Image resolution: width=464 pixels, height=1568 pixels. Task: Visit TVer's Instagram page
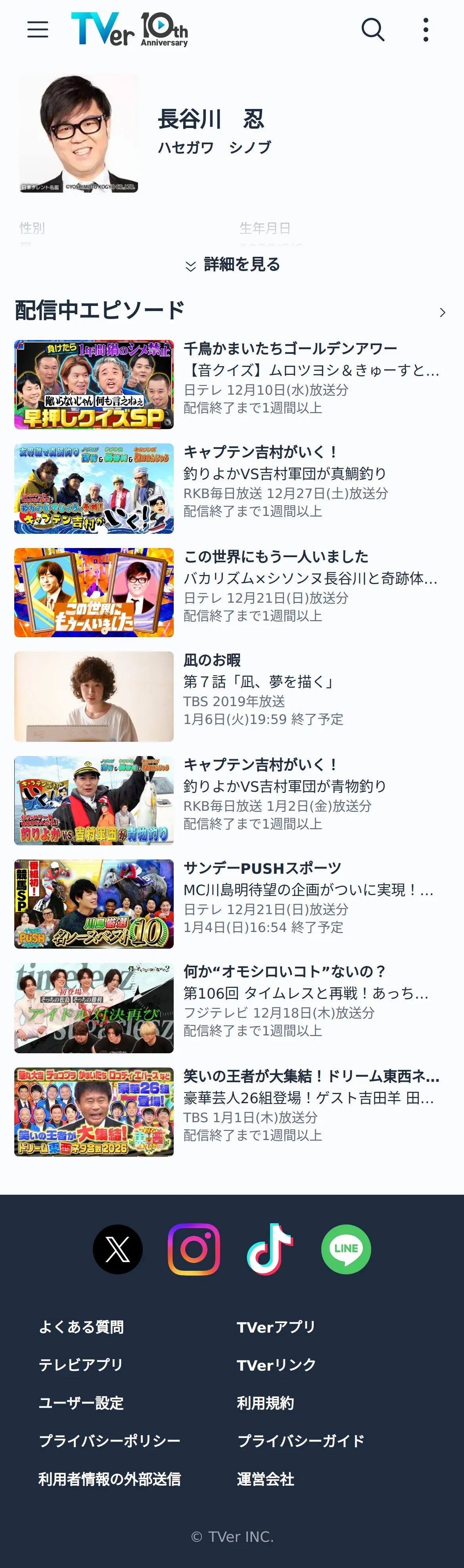click(x=194, y=1250)
